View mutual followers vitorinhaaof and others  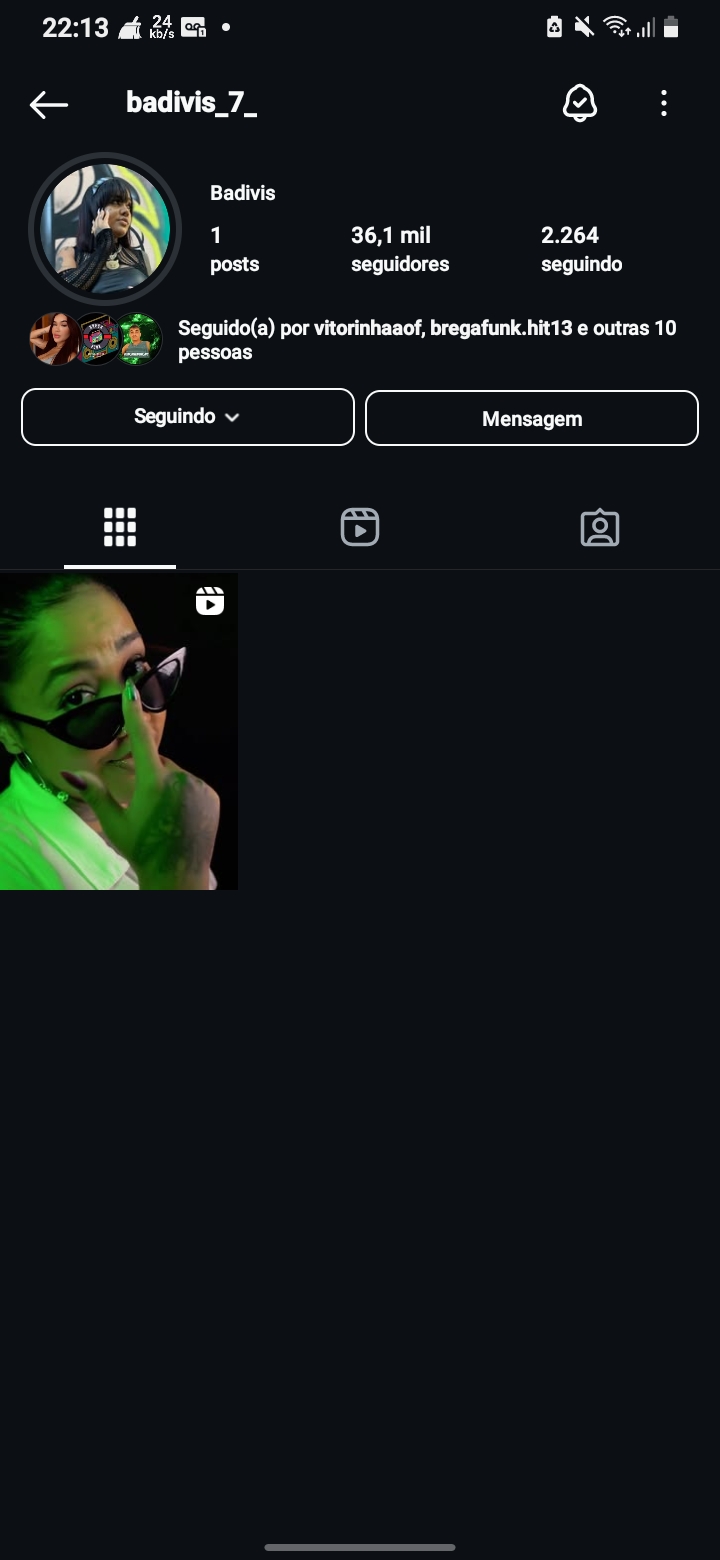coord(426,340)
